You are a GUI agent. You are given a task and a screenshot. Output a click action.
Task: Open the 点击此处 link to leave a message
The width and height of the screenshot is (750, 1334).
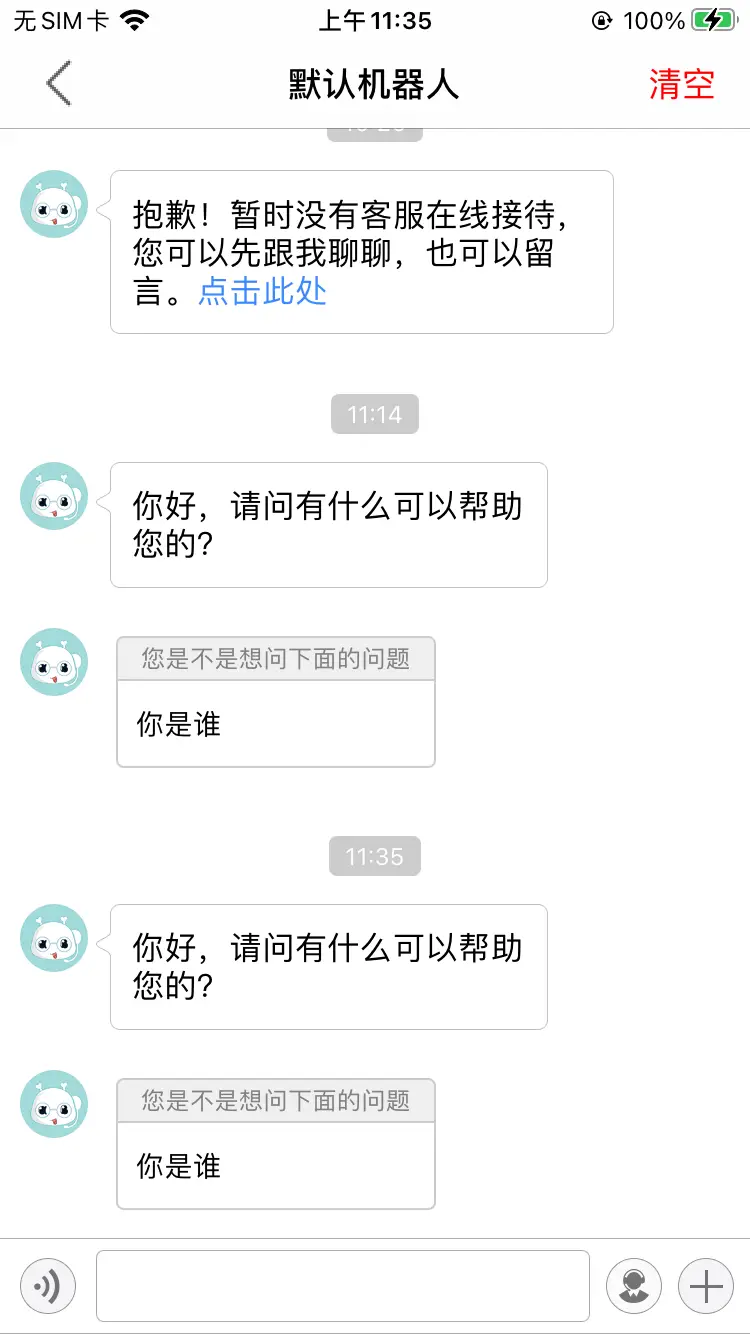tap(263, 291)
